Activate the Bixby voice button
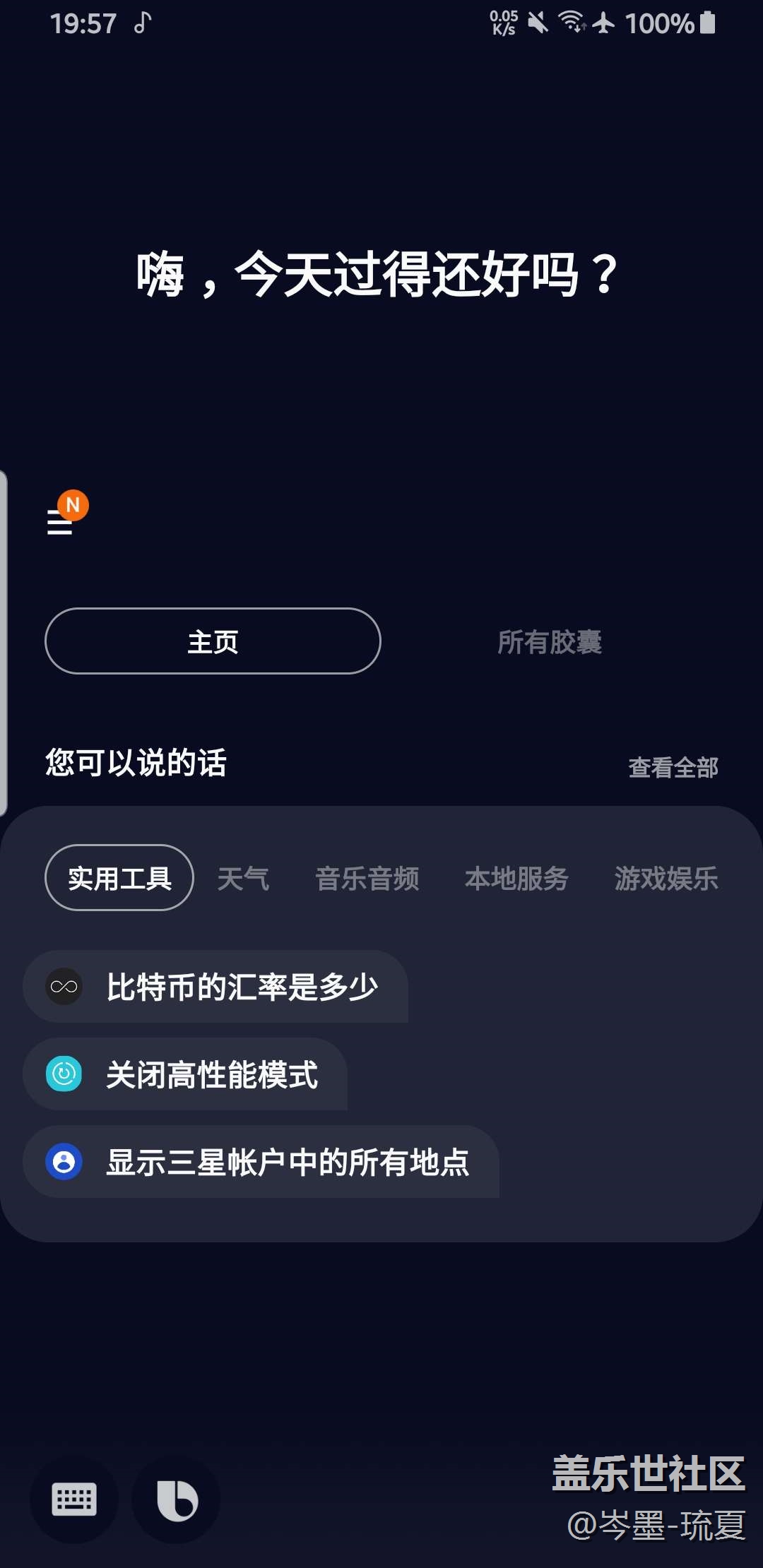Viewport: 763px width, 1568px height. coord(177,1499)
